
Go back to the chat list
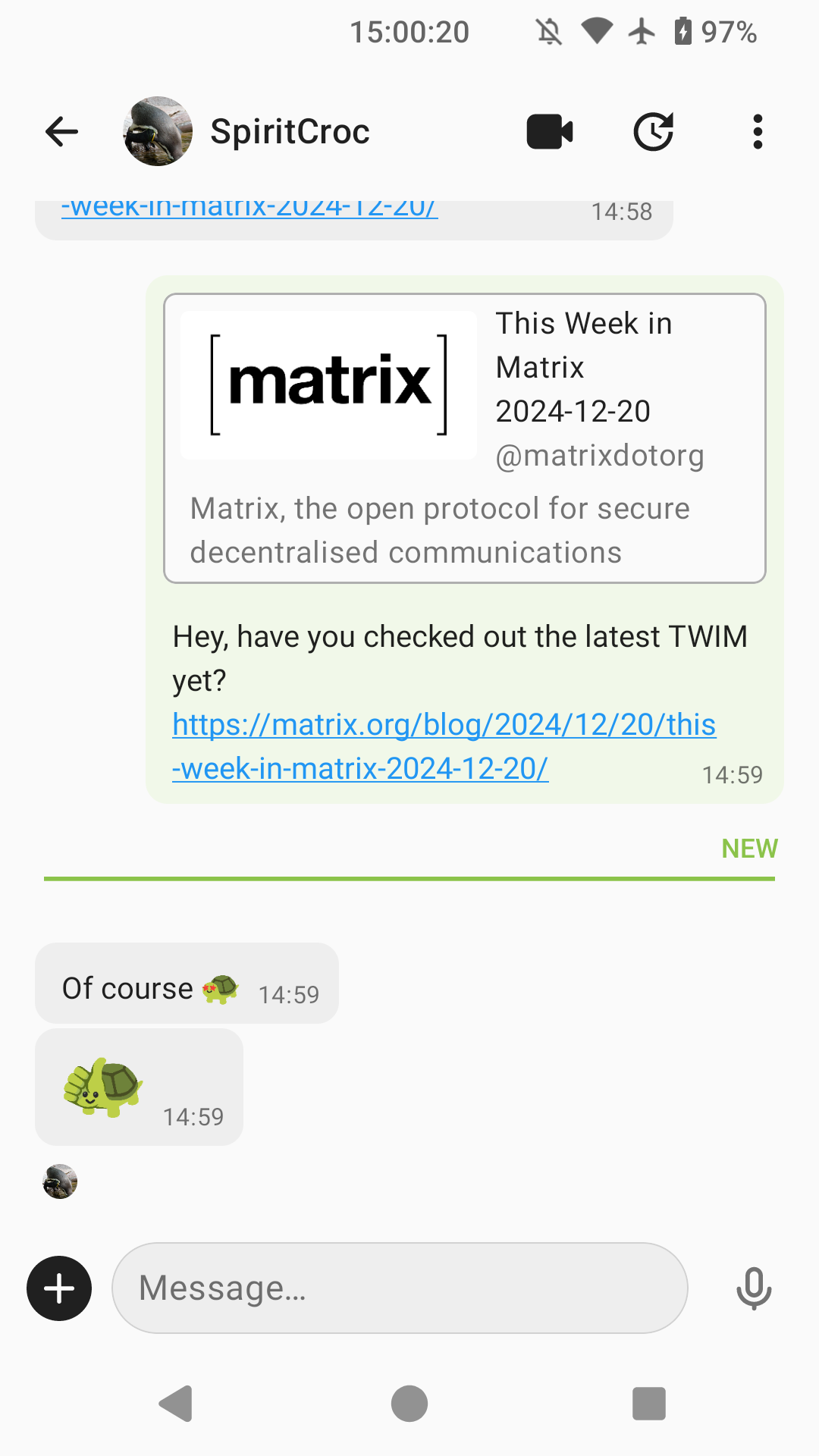61,132
